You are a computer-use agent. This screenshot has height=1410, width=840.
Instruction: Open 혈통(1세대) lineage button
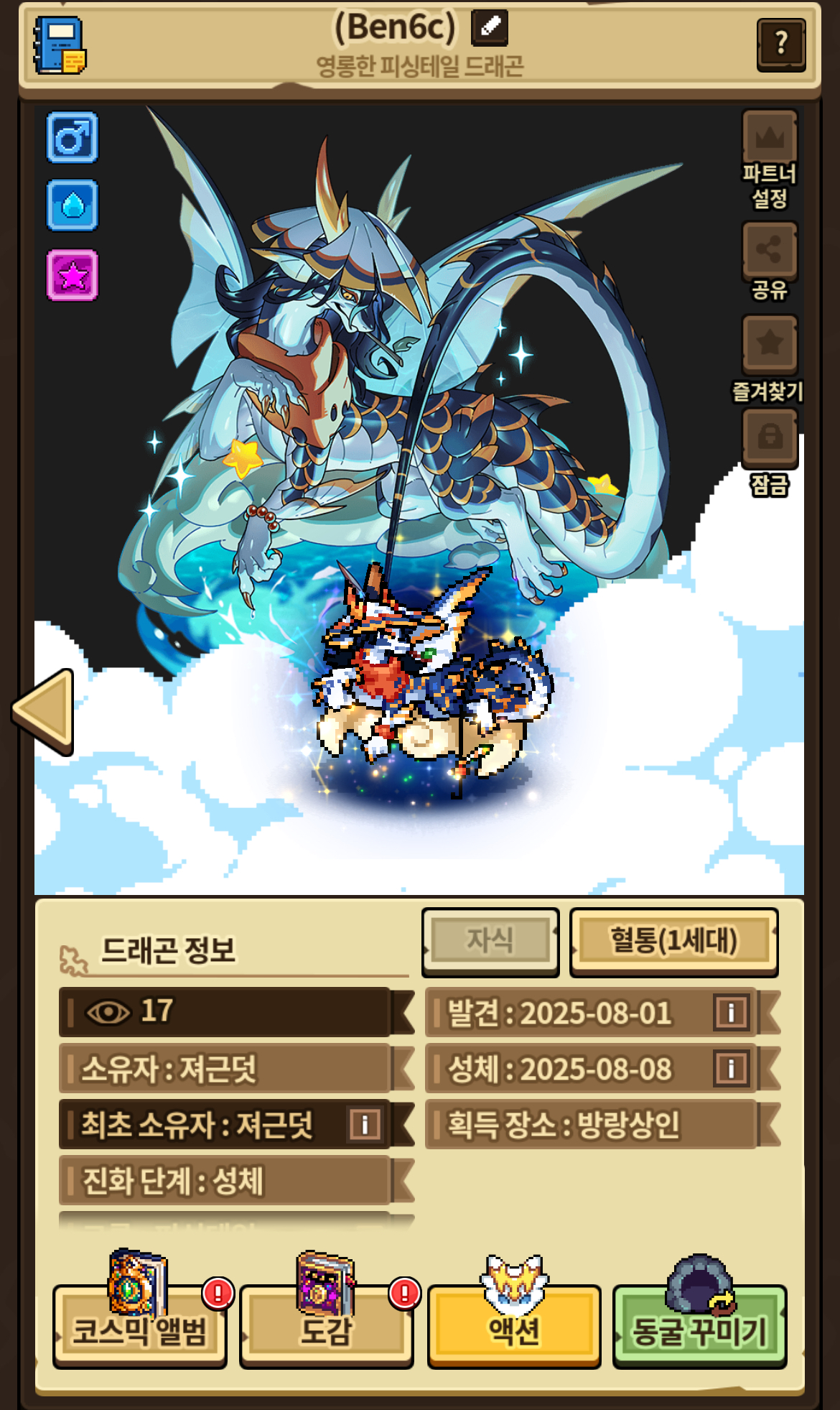[673, 940]
